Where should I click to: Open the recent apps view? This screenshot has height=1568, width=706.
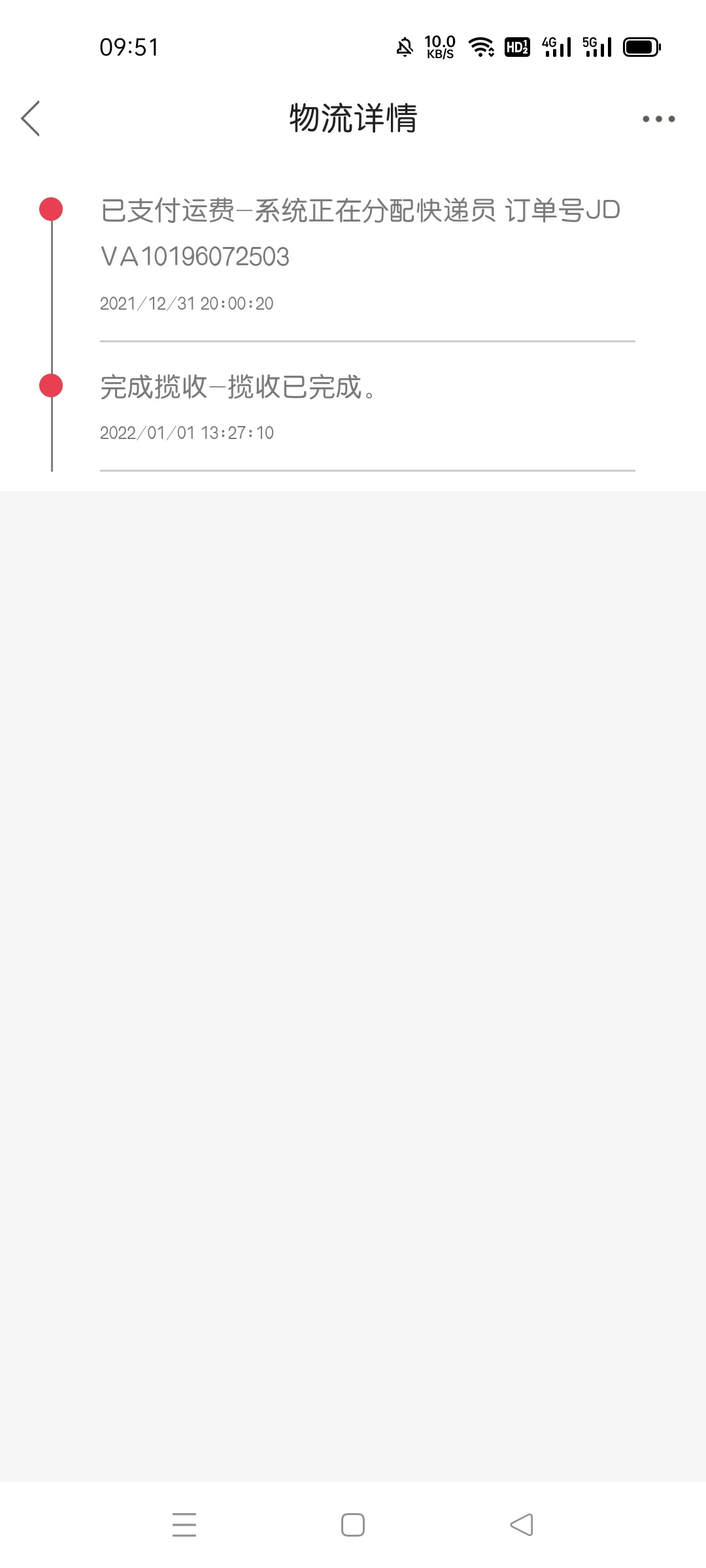click(x=184, y=1525)
